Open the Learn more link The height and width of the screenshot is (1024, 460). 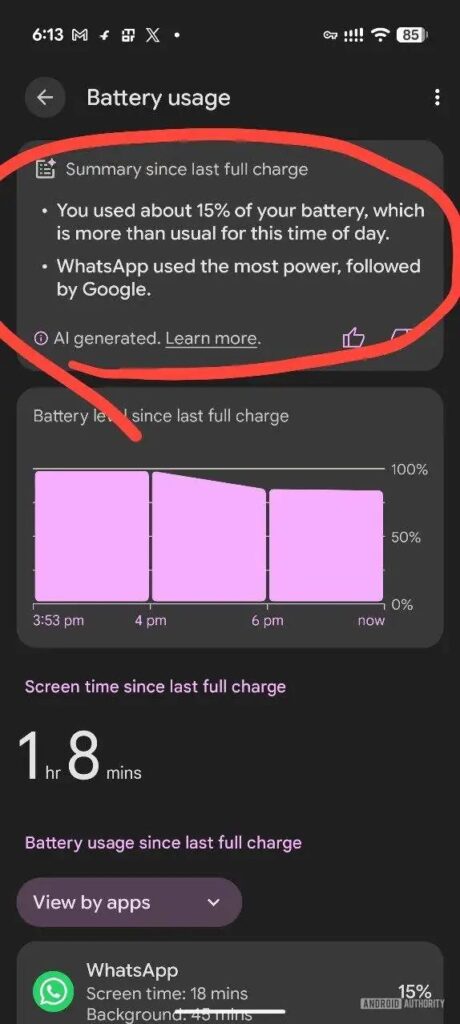pos(212,338)
